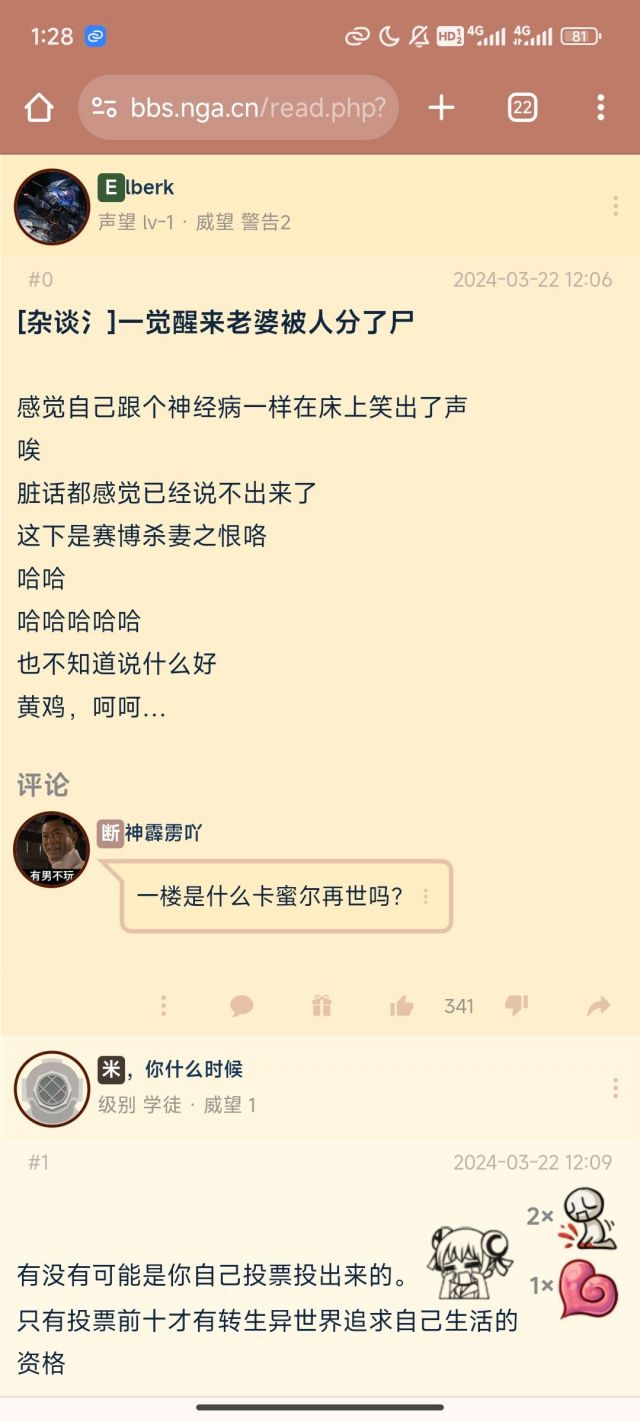Open the browser overflow menu

(x=600, y=107)
